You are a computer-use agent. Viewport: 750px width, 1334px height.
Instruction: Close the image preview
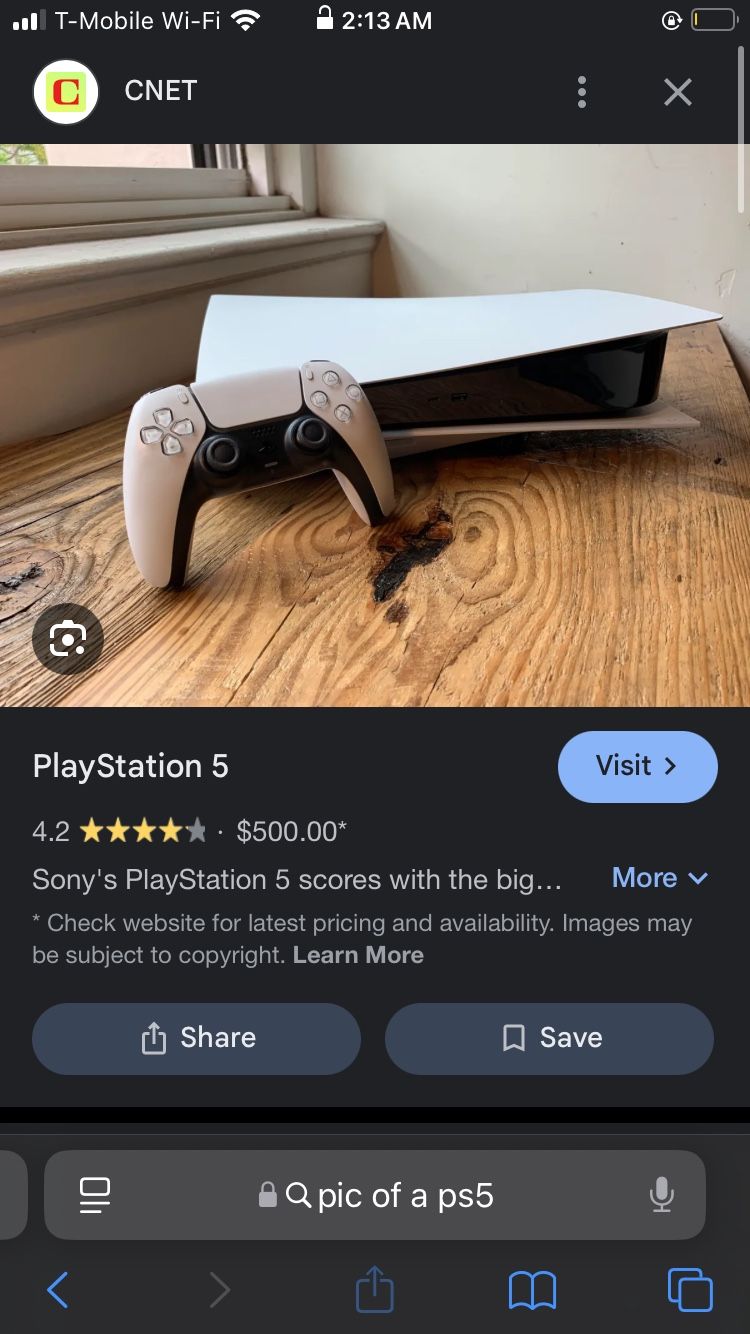[678, 92]
